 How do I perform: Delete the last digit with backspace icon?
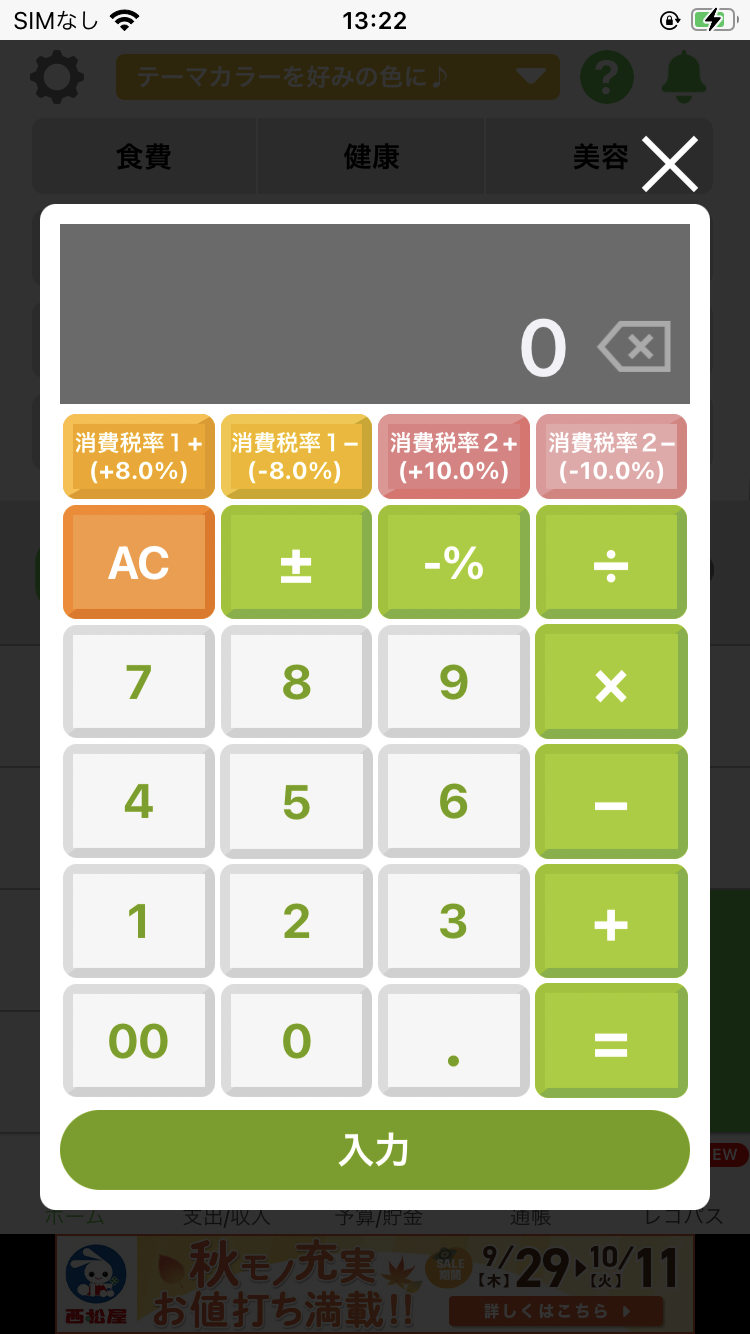(x=634, y=348)
